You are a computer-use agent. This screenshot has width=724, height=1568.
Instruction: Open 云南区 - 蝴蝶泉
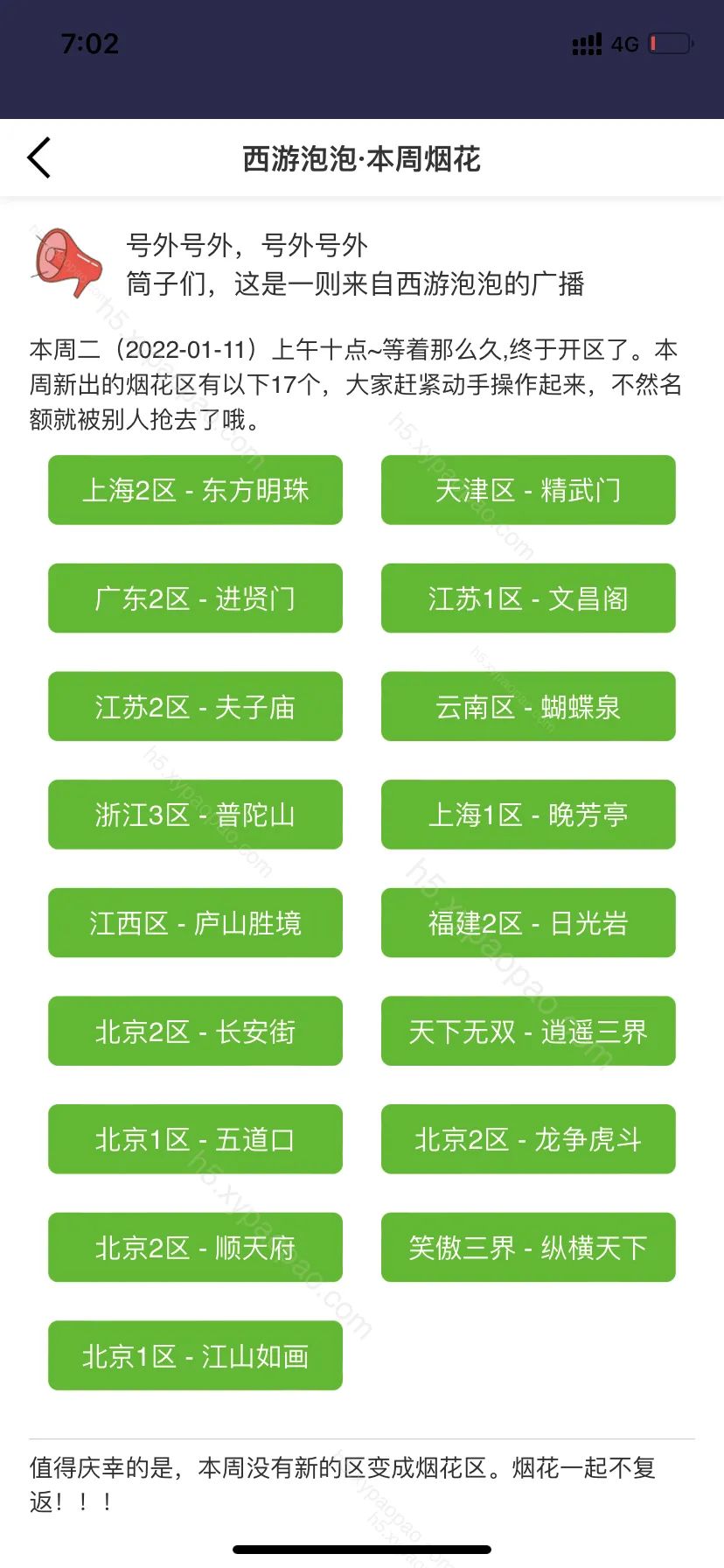coord(528,706)
